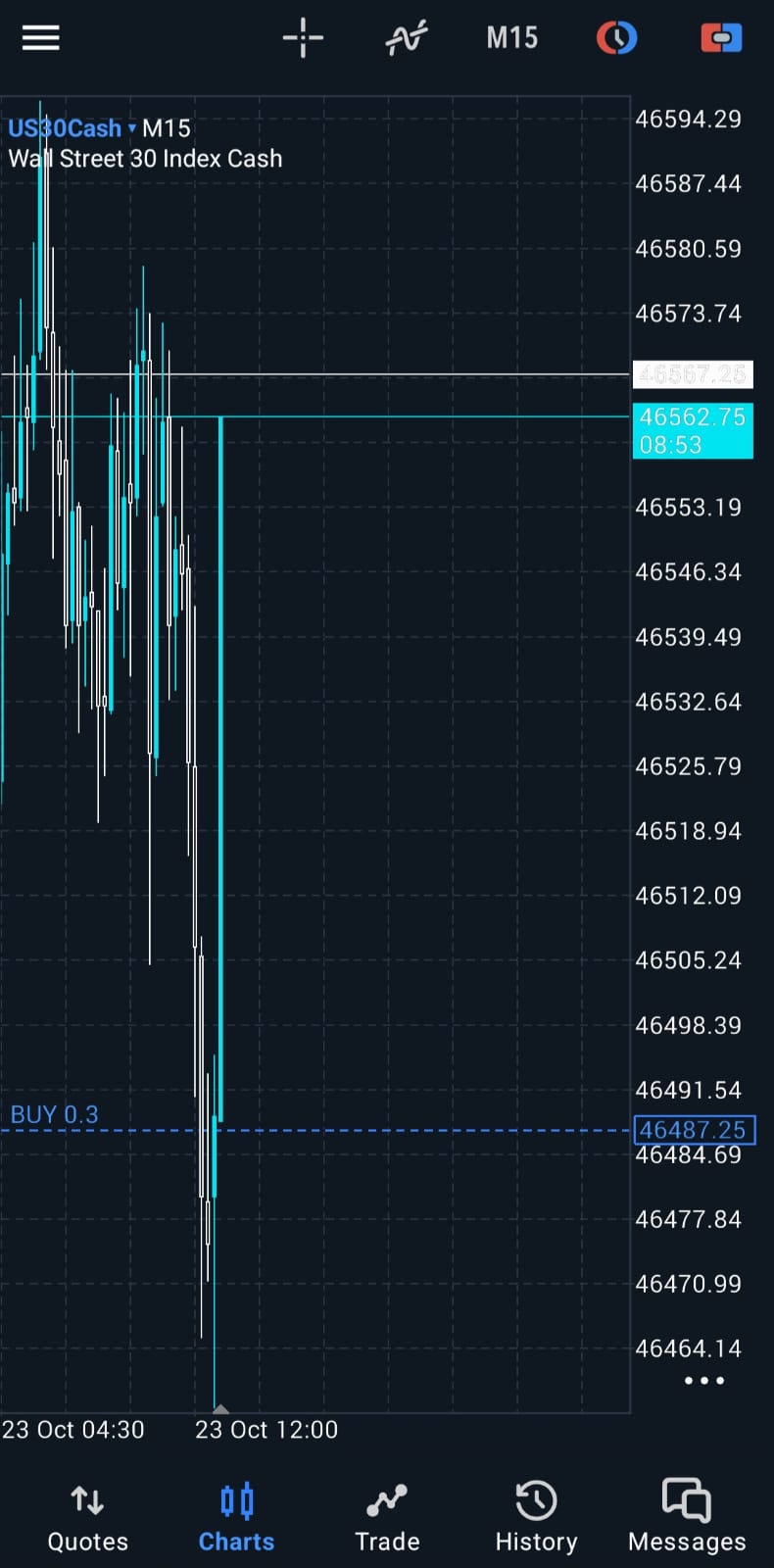Toggle the current price marker 46562.75
774x1568 pixels.
pyautogui.click(x=693, y=431)
